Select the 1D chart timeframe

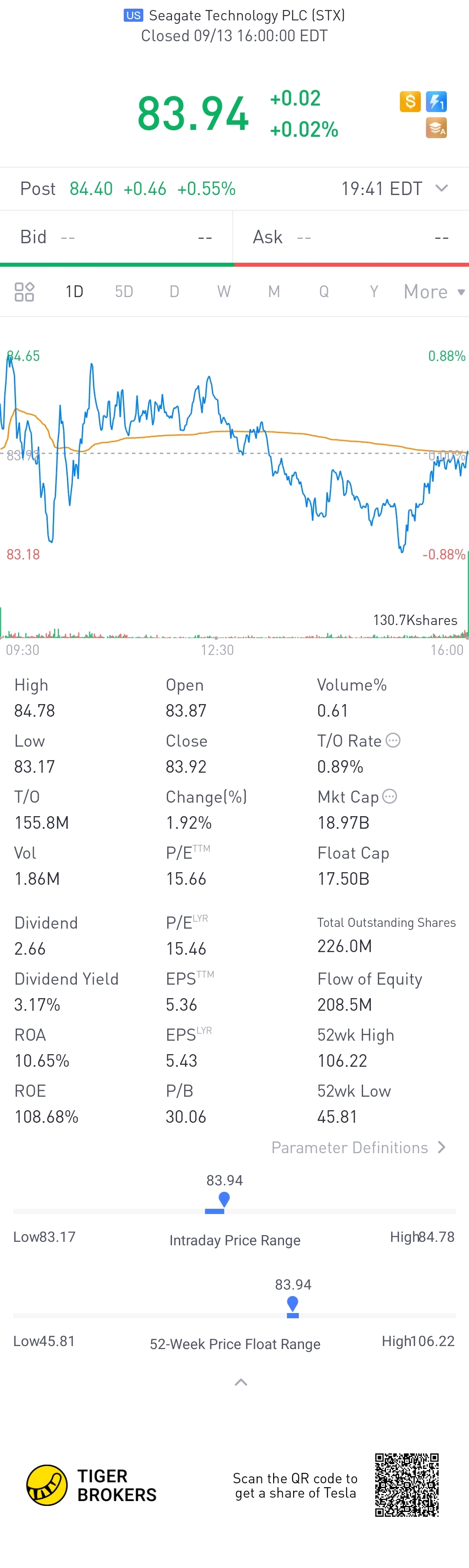74,292
